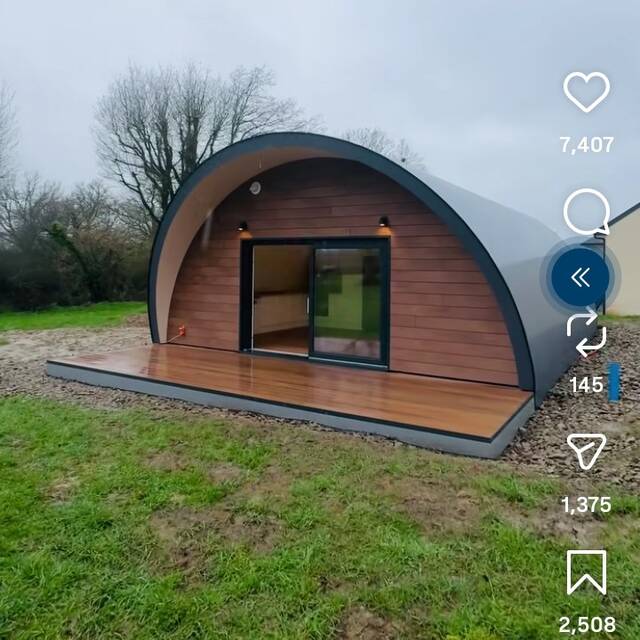Like this reel with the heart icon
The width and height of the screenshot is (640, 640).
click(x=587, y=92)
